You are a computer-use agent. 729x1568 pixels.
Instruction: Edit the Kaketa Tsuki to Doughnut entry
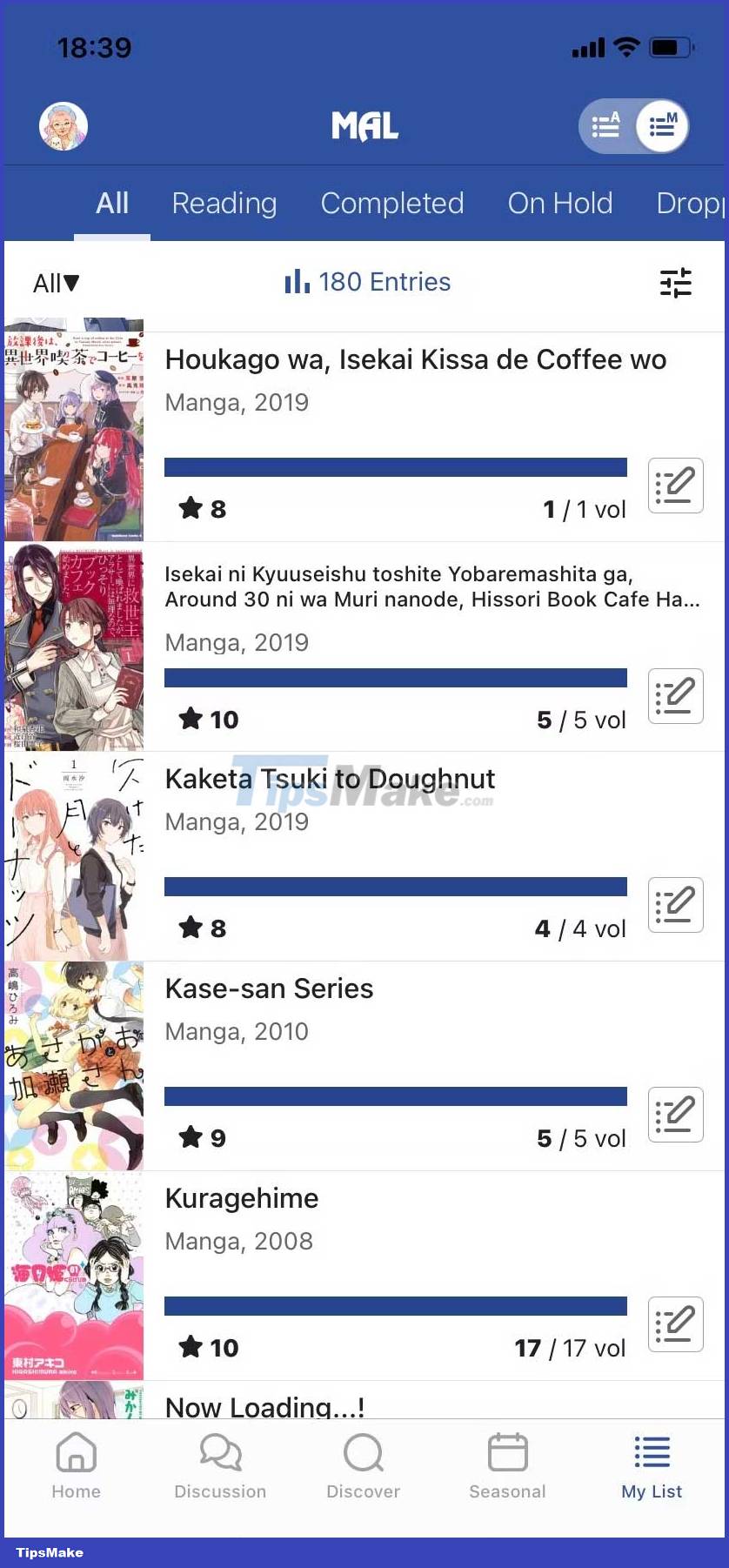tap(676, 905)
